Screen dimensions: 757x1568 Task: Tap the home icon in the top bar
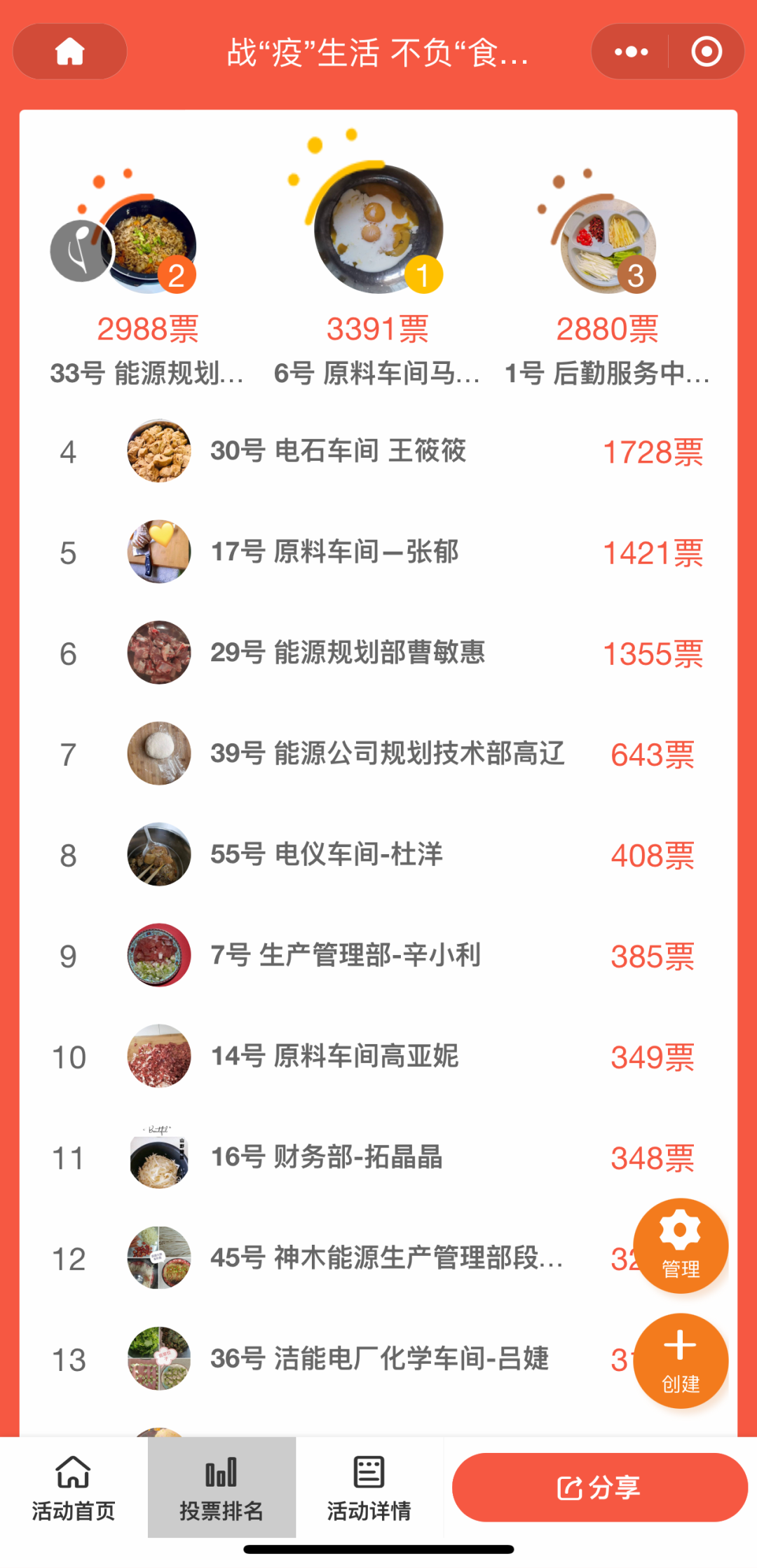click(x=69, y=51)
